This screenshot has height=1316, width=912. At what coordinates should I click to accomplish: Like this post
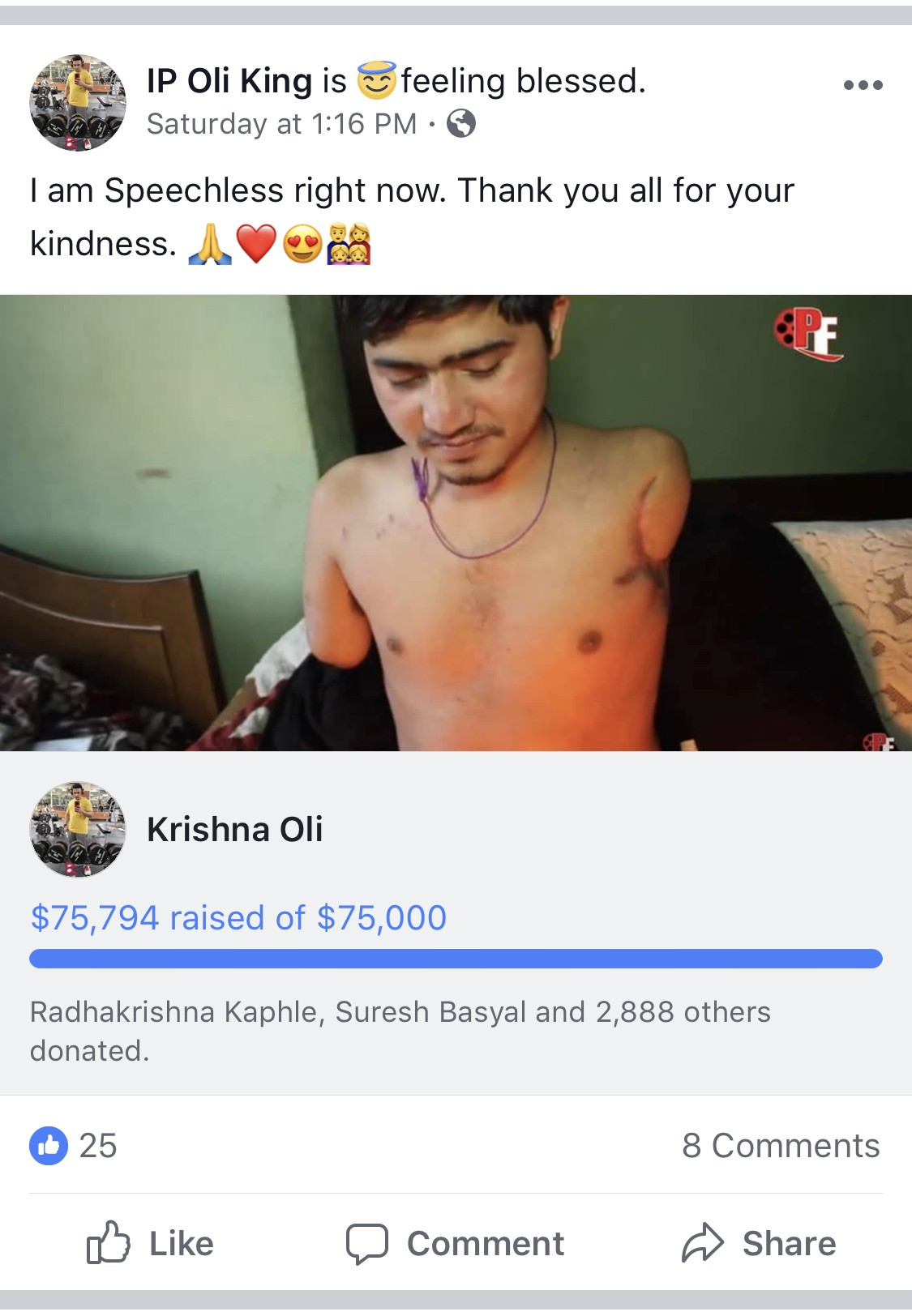tap(151, 1243)
